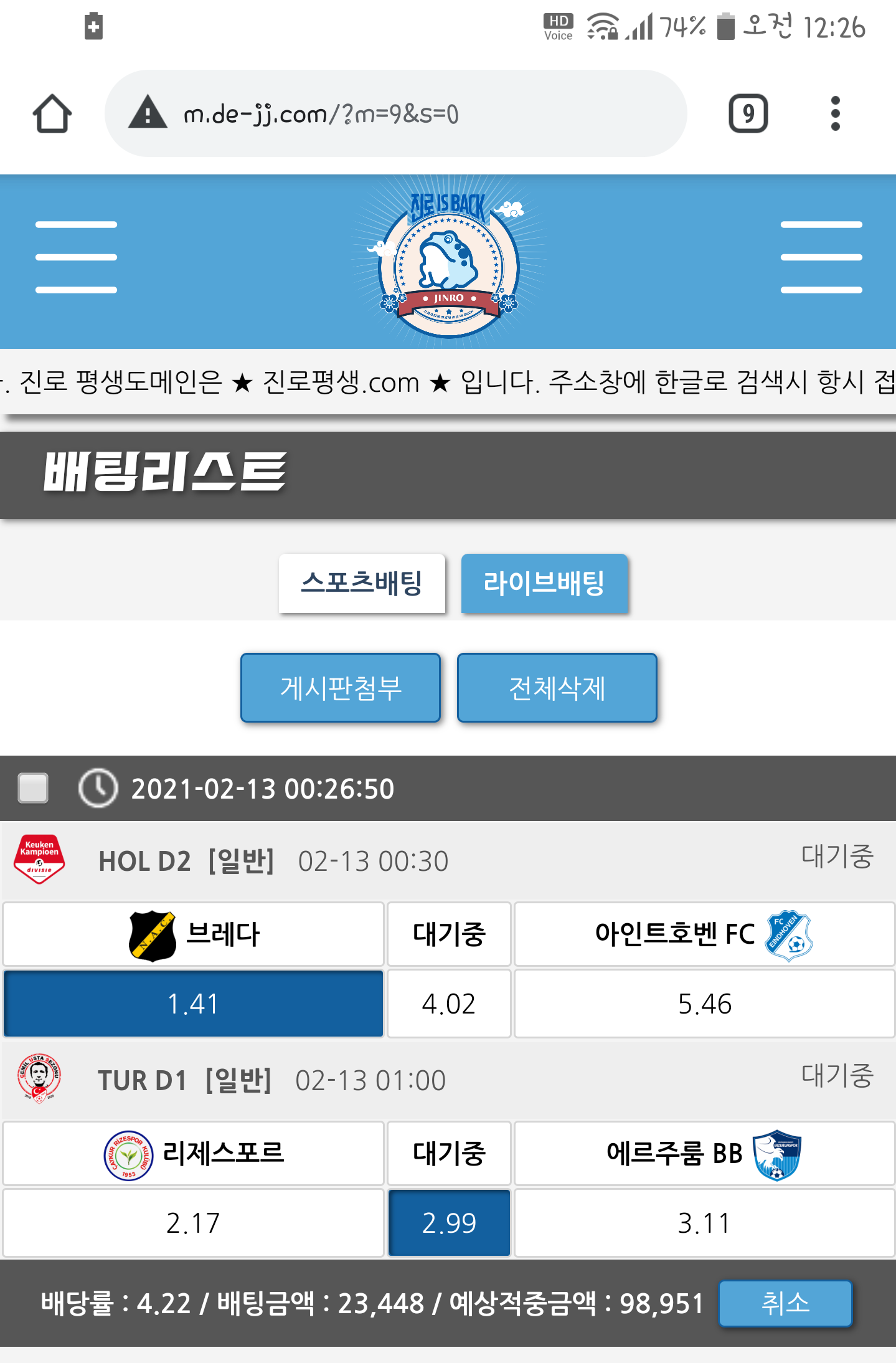Tap the JINRO logo to go home
The width and height of the screenshot is (896, 1363).
tap(448, 262)
